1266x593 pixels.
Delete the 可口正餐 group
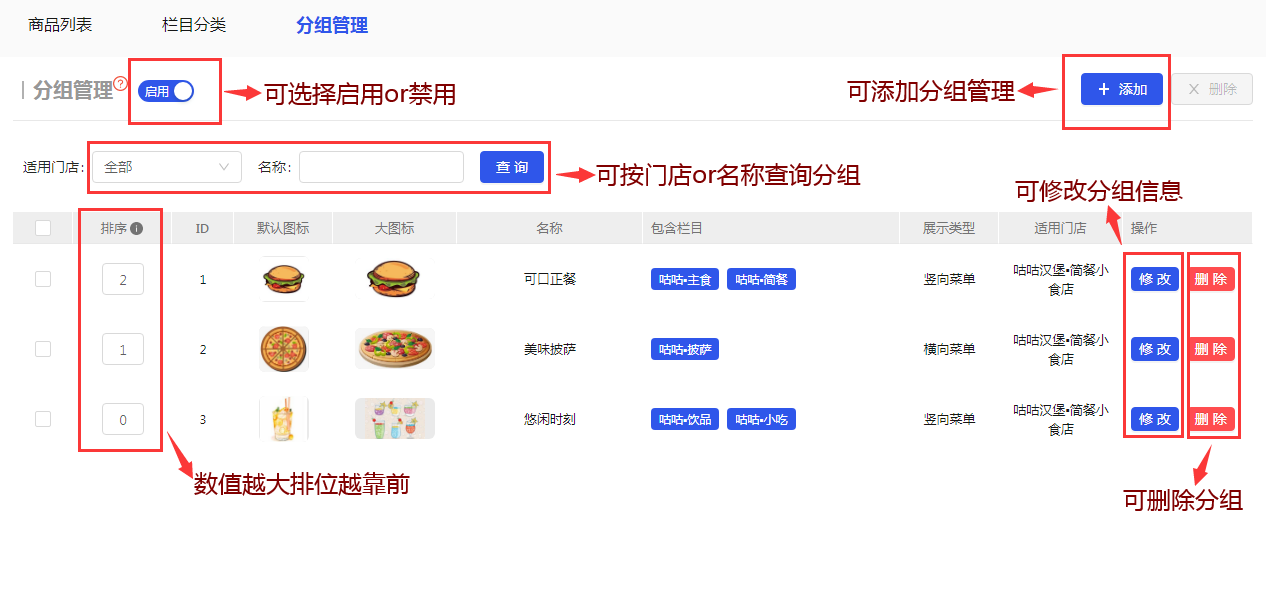pyautogui.click(x=1211, y=279)
